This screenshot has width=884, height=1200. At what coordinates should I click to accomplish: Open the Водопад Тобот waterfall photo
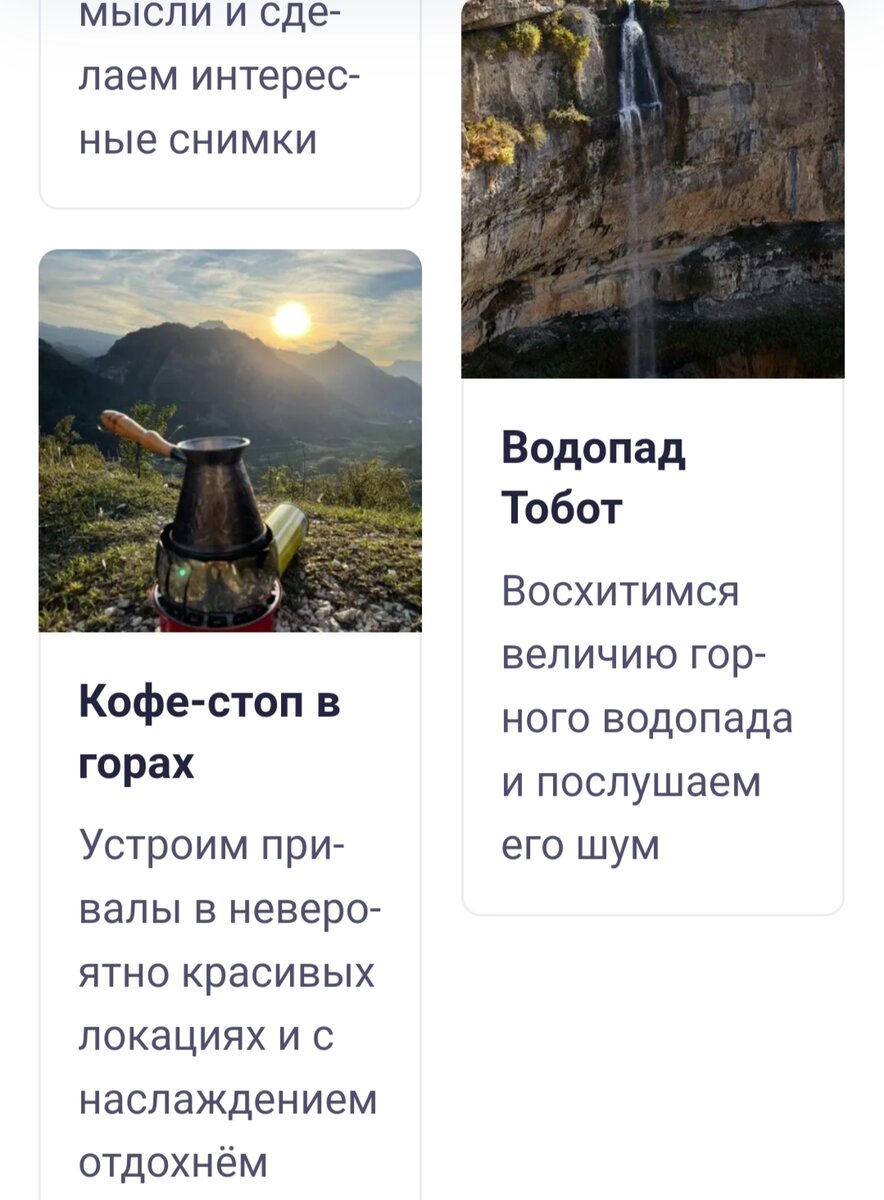pyautogui.click(x=652, y=188)
